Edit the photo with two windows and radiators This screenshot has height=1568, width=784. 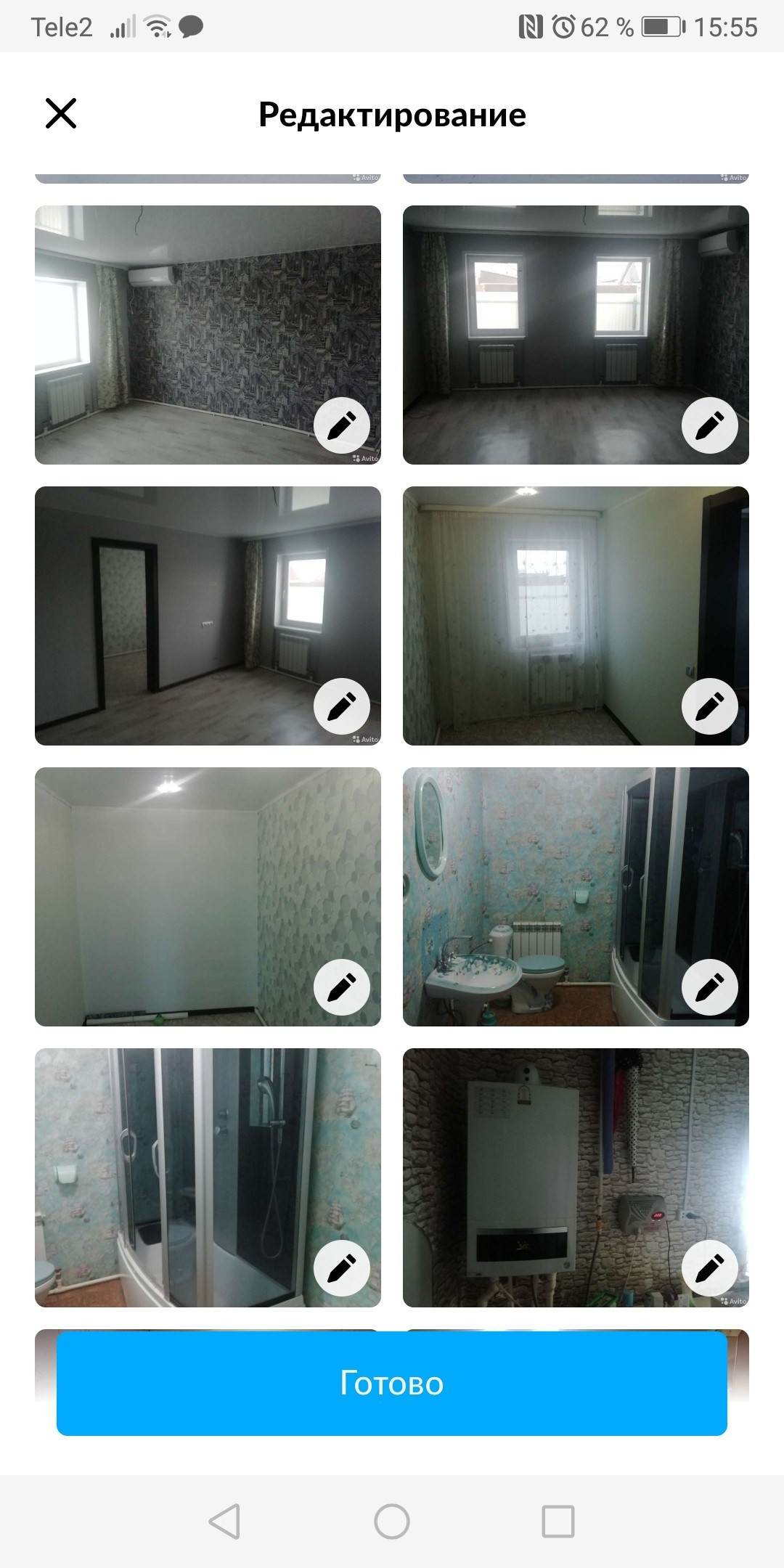[710, 425]
